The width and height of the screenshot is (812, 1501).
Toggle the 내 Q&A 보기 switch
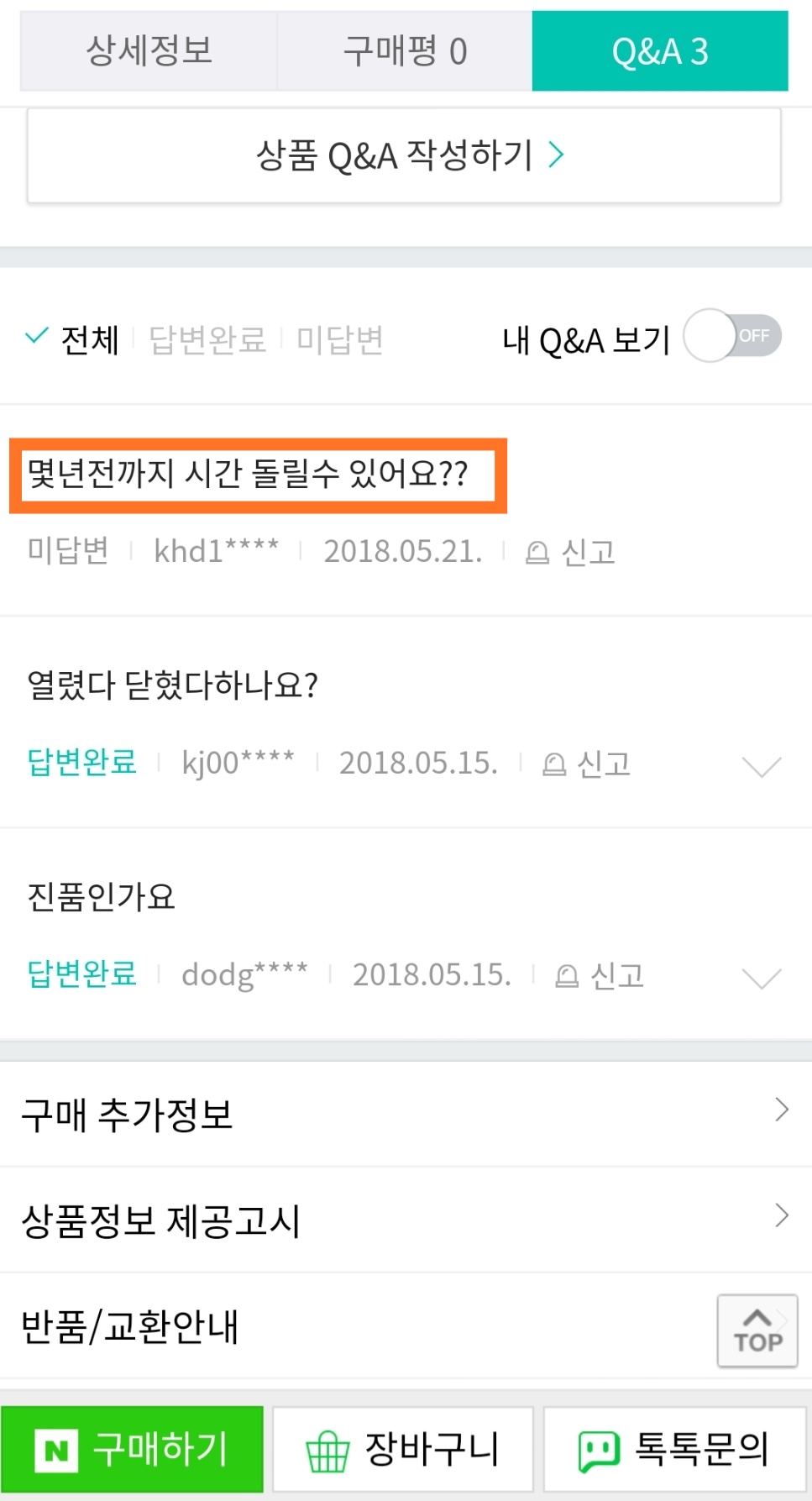732,336
